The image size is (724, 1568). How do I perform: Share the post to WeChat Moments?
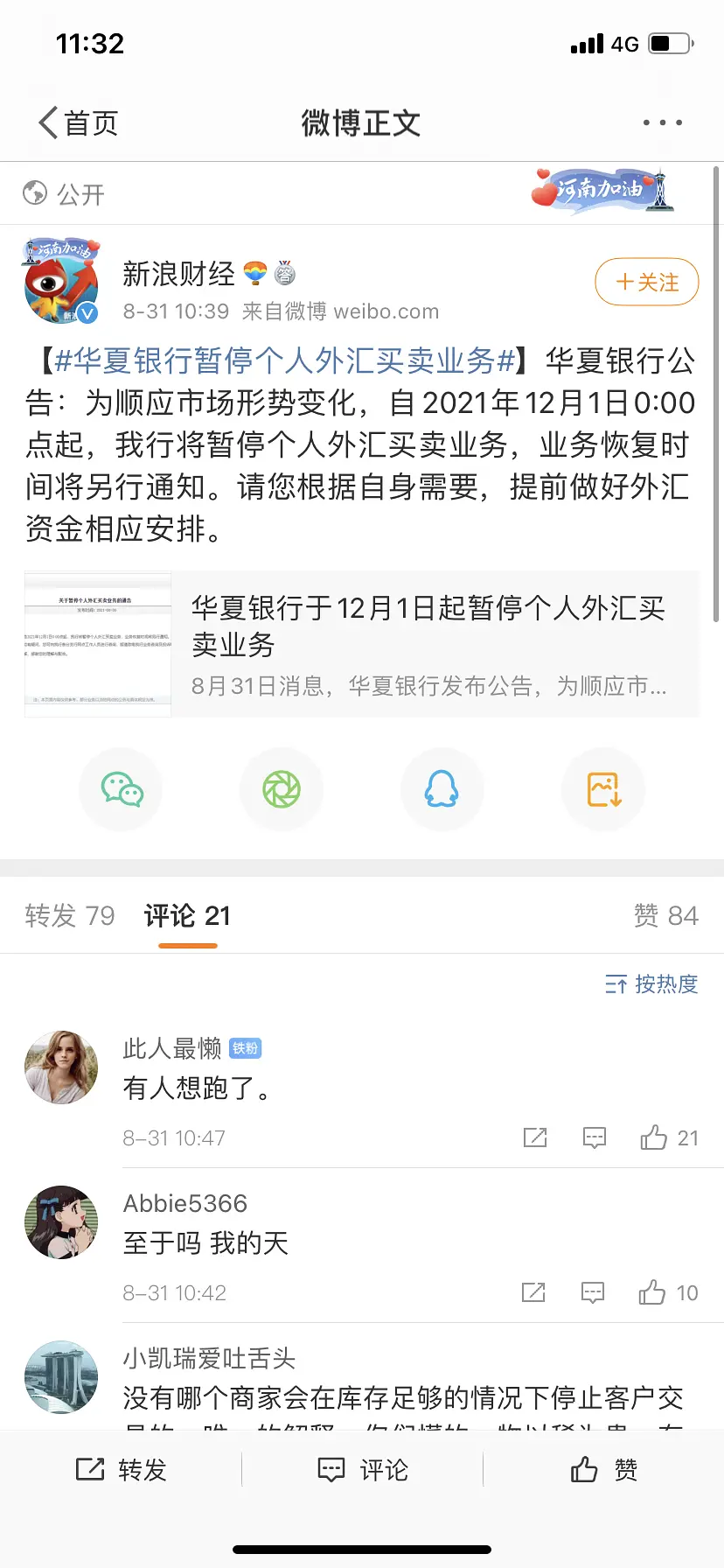[x=282, y=789]
